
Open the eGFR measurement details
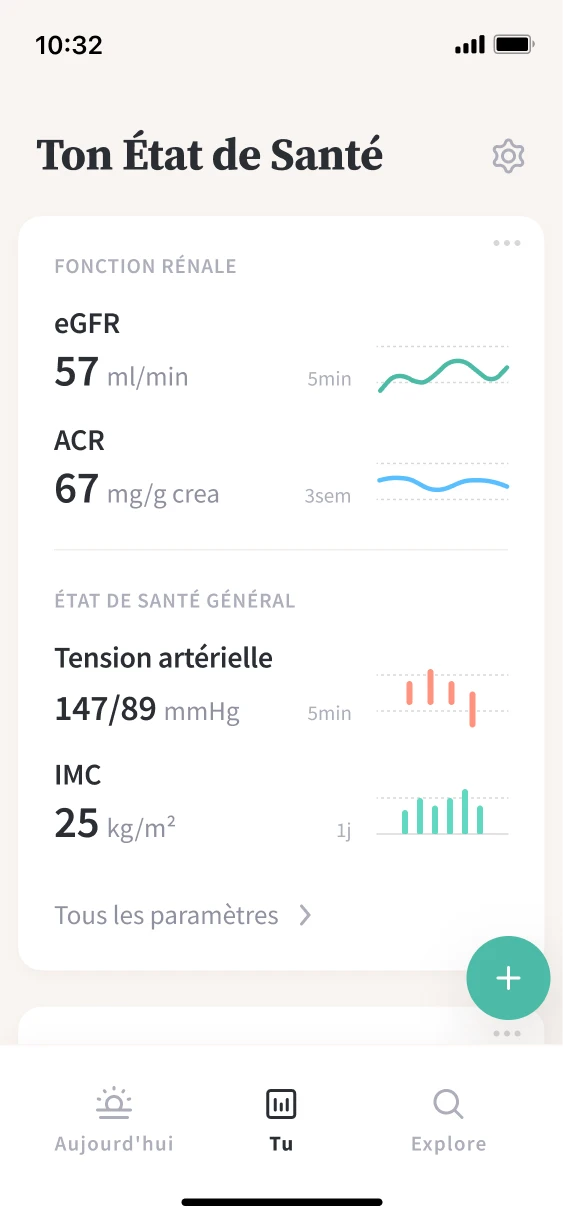pyautogui.click(x=281, y=352)
